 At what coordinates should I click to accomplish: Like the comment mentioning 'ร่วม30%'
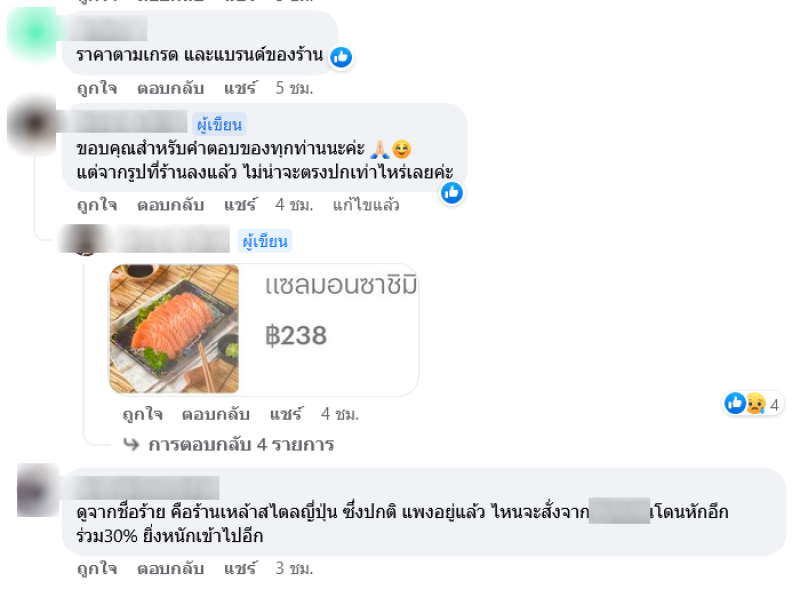click(x=96, y=569)
